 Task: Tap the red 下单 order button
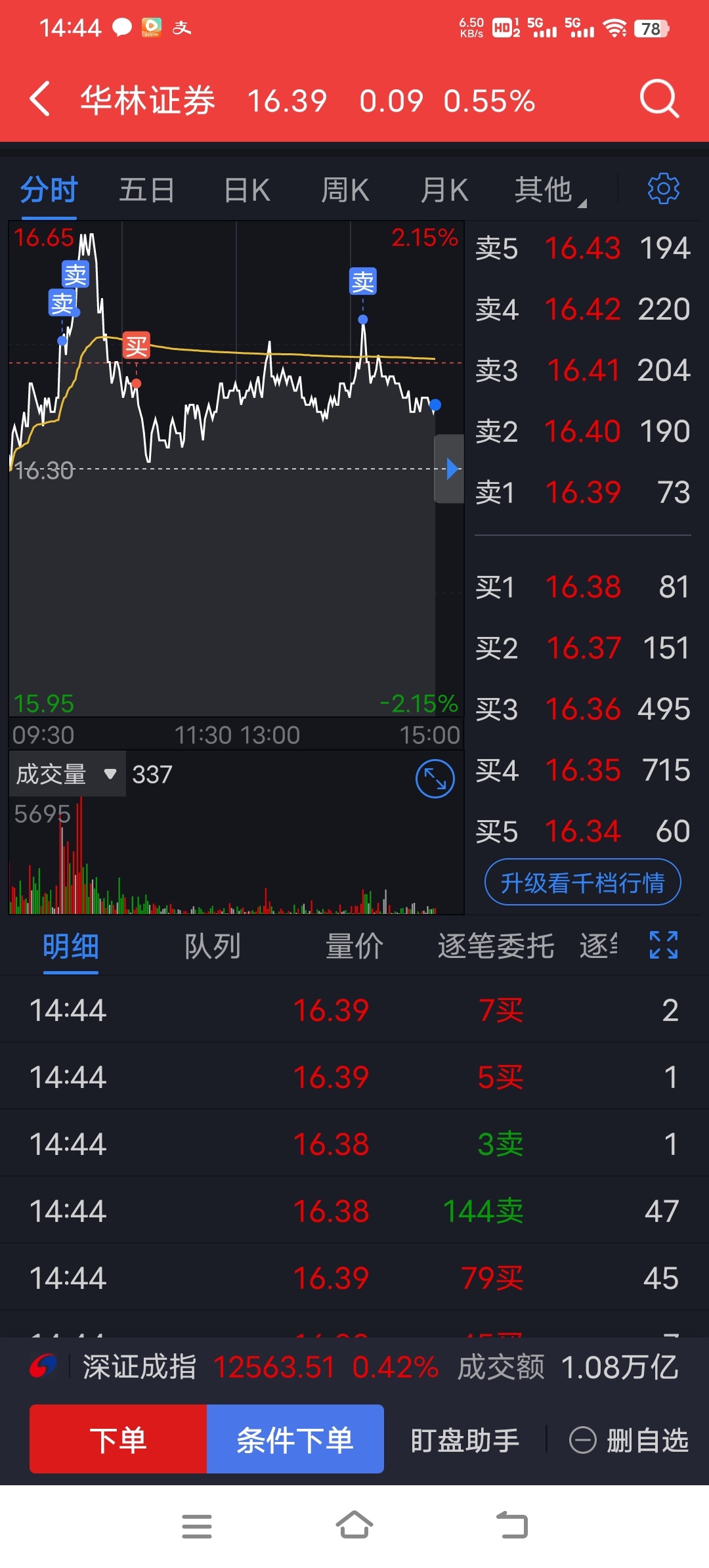coord(118,1439)
